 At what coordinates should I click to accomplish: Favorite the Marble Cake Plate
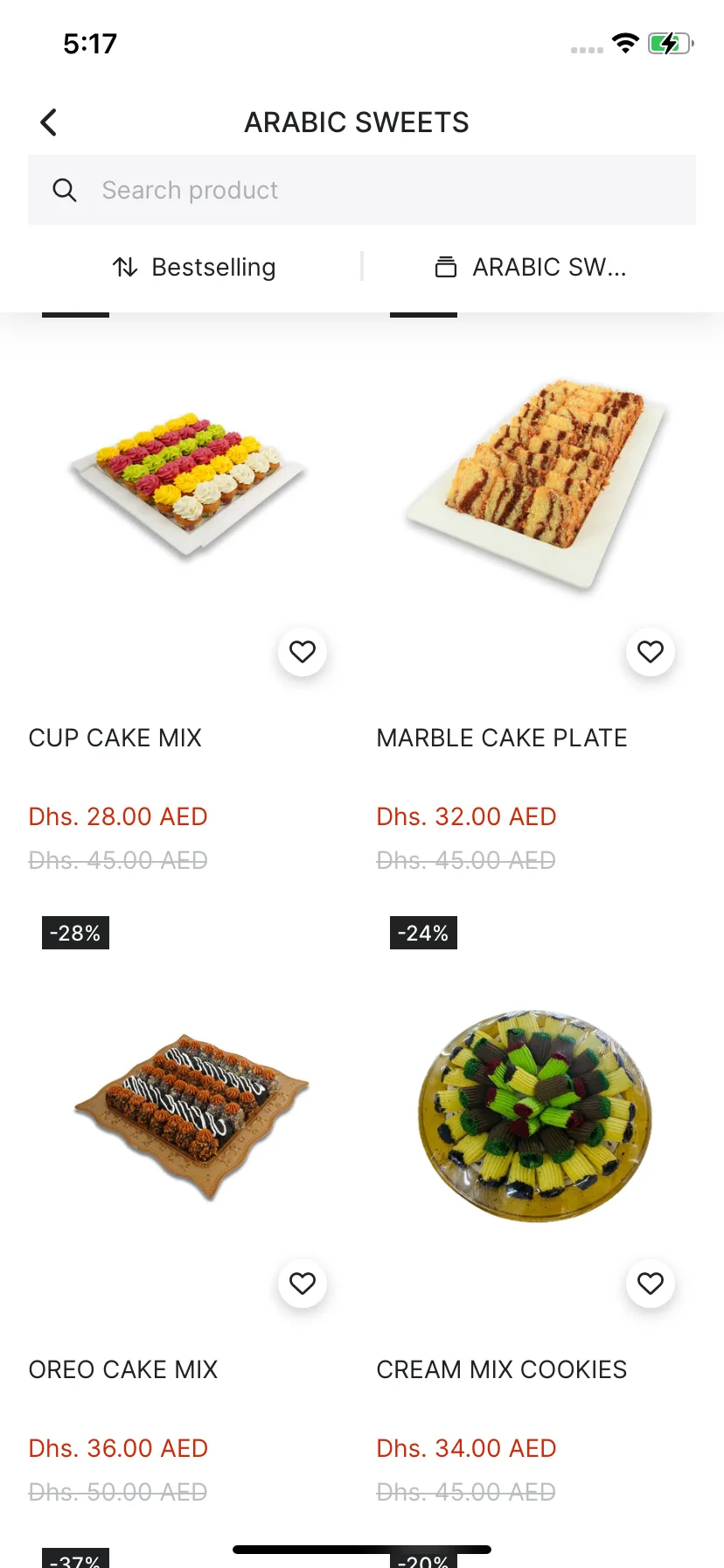651,652
